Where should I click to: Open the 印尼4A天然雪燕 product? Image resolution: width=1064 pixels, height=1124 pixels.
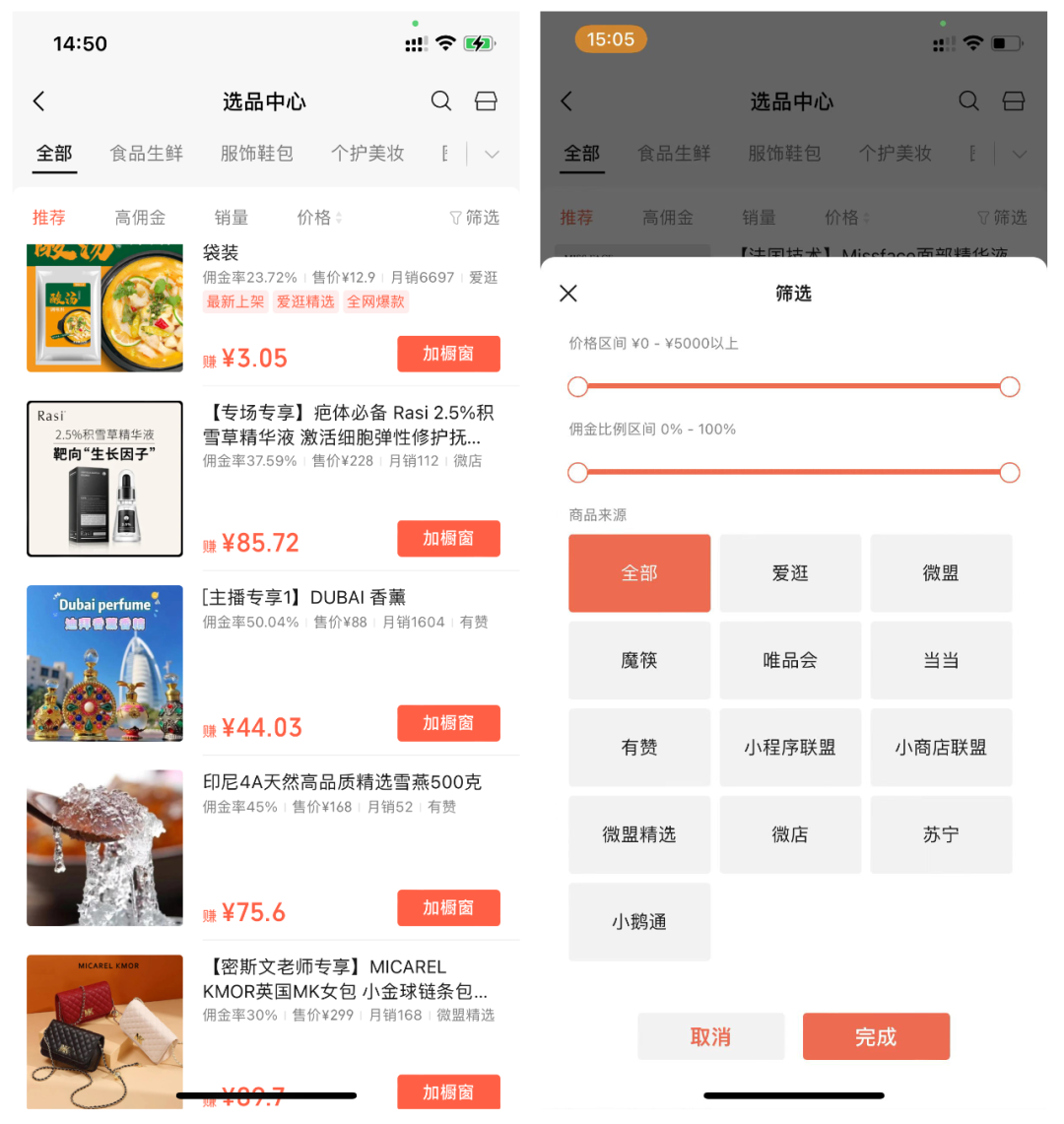(x=342, y=782)
